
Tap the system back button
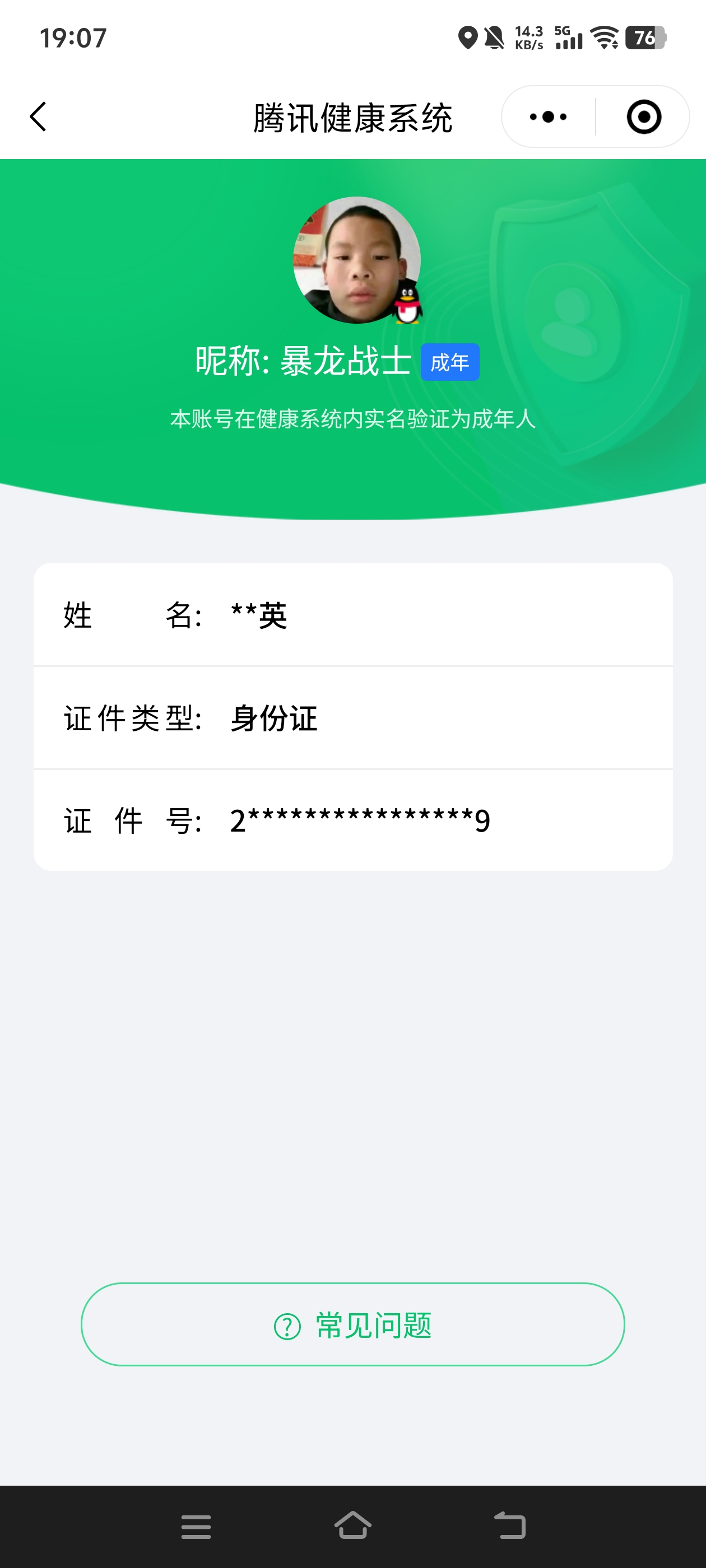pyautogui.click(x=509, y=1526)
